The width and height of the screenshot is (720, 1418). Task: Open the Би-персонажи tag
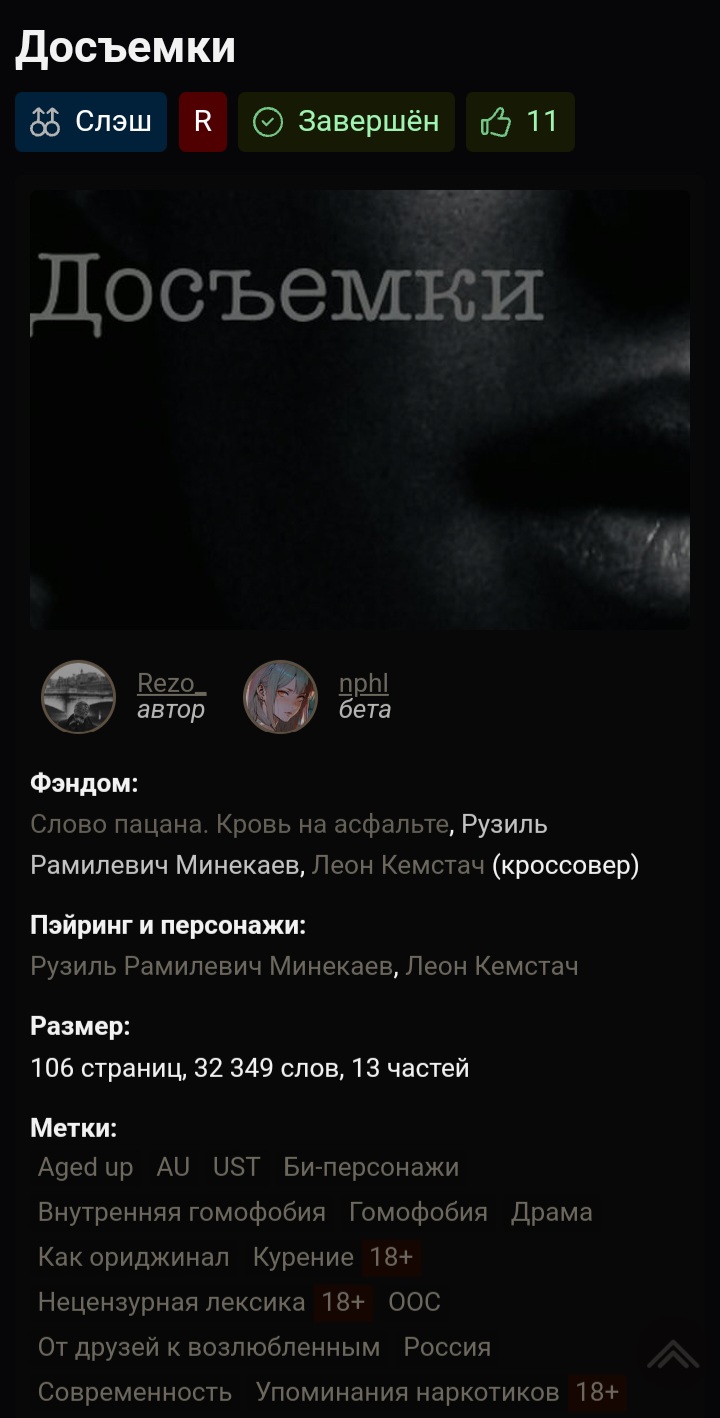pos(371,1167)
